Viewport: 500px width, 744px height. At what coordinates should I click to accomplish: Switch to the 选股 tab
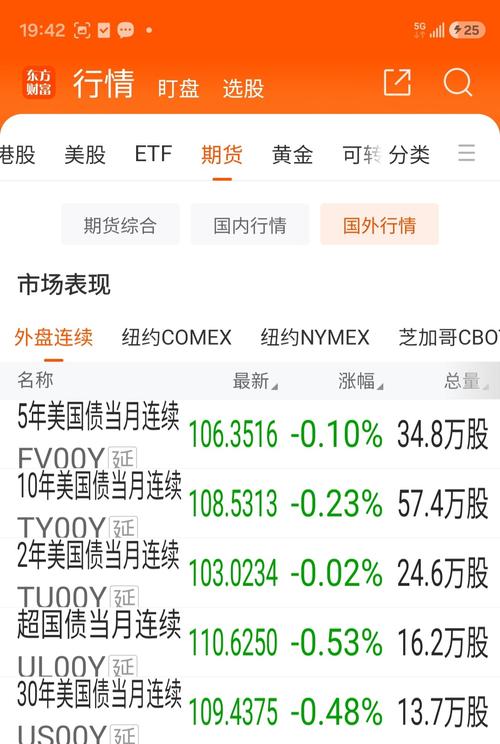click(x=243, y=88)
